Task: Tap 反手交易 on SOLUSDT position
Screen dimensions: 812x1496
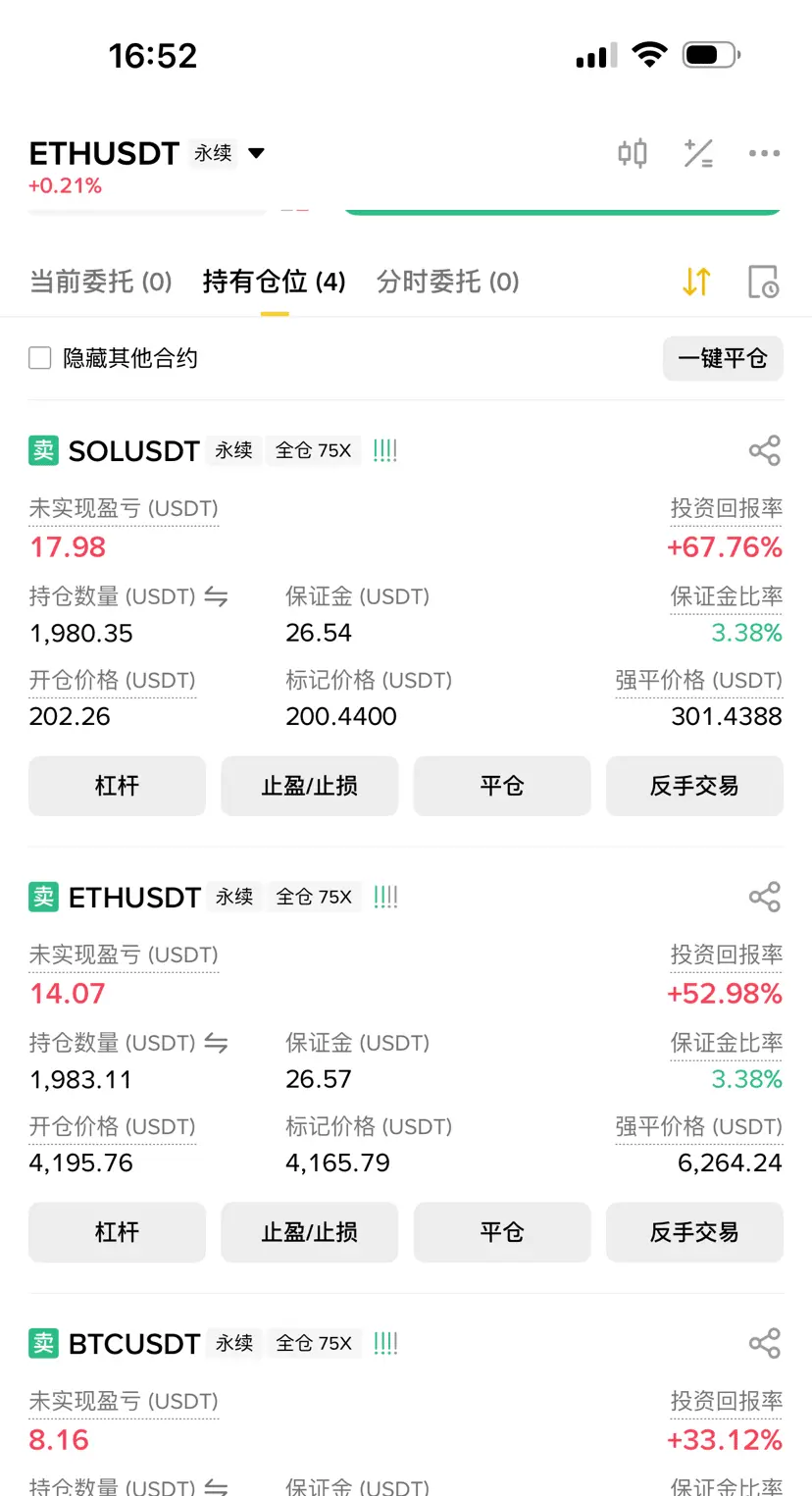Action: (x=694, y=786)
